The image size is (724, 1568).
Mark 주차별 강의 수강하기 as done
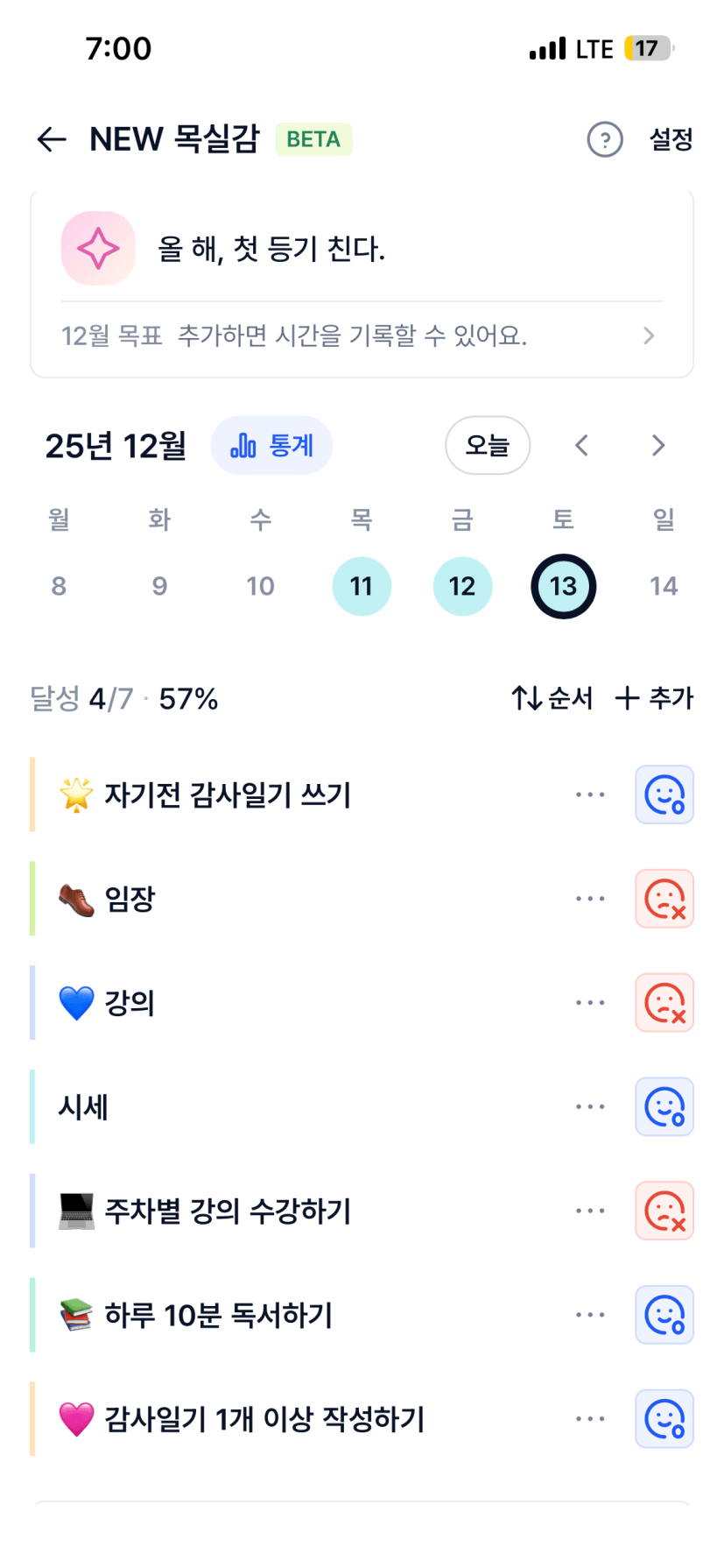664,1211
